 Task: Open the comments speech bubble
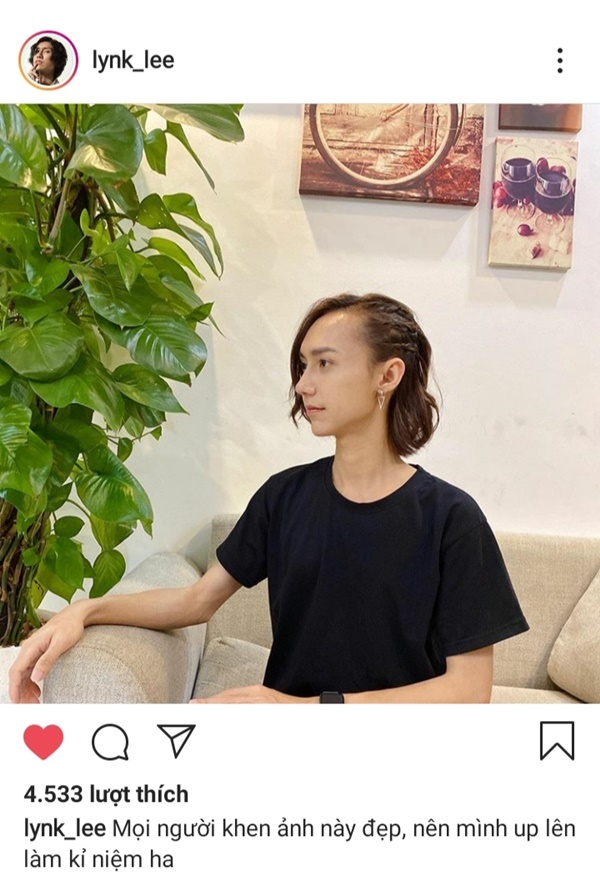pos(110,742)
